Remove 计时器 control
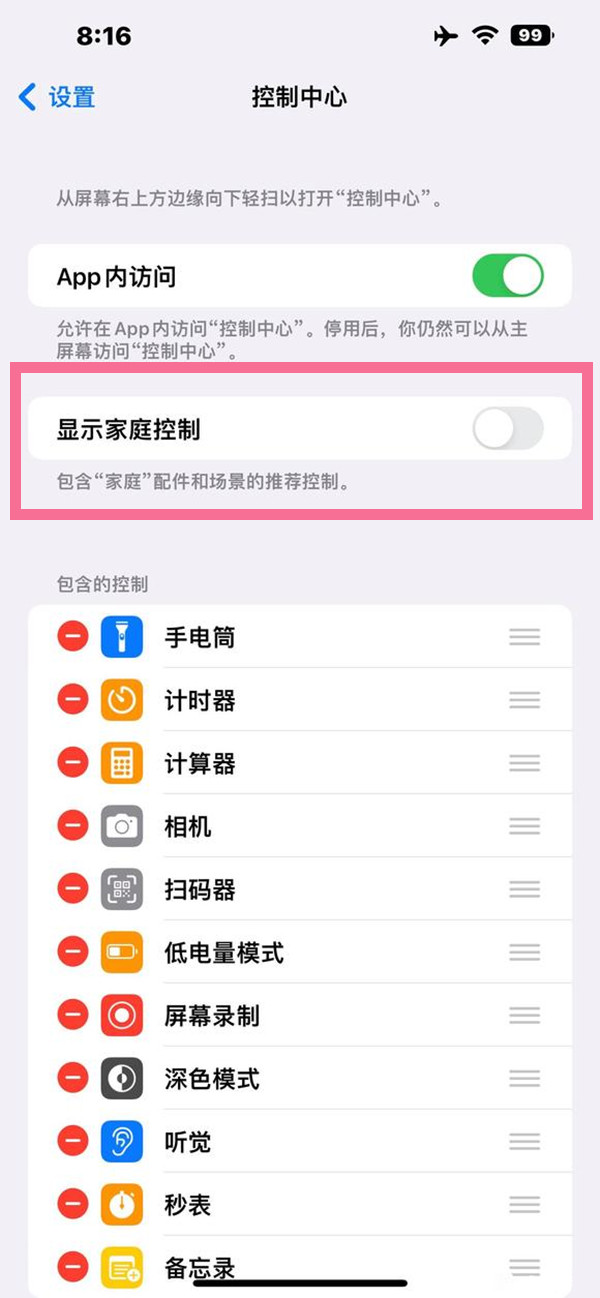This screenshot has height=1298, width=600. tap(73, 700)
